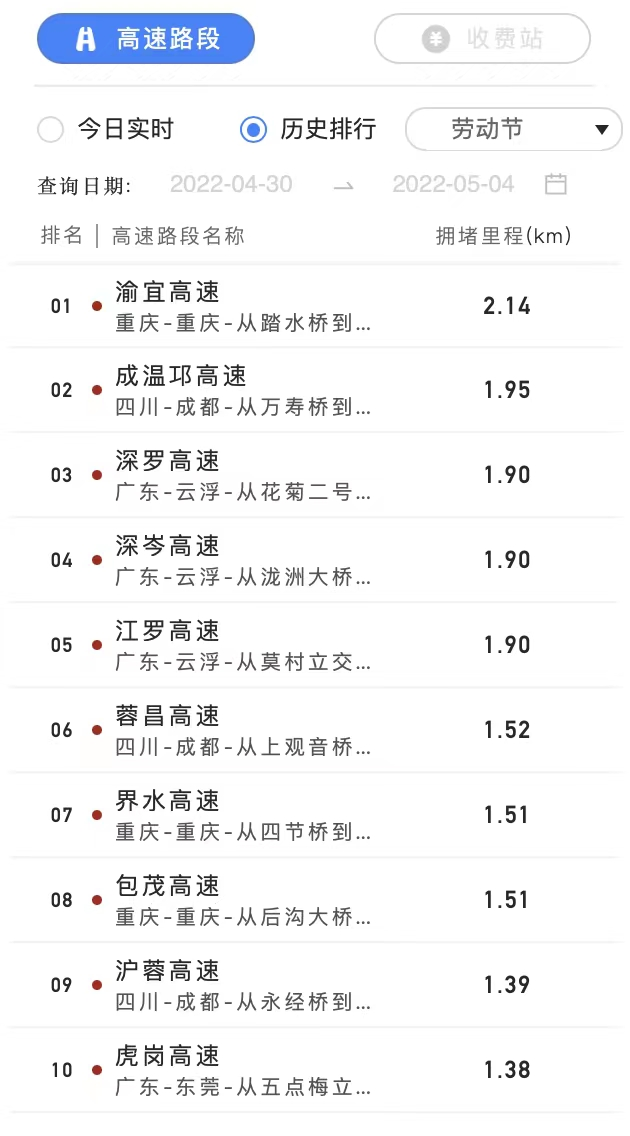Viewport: 630px width, 1136px height.
Task: View details for 深岑高速
Action: [315, 560]
